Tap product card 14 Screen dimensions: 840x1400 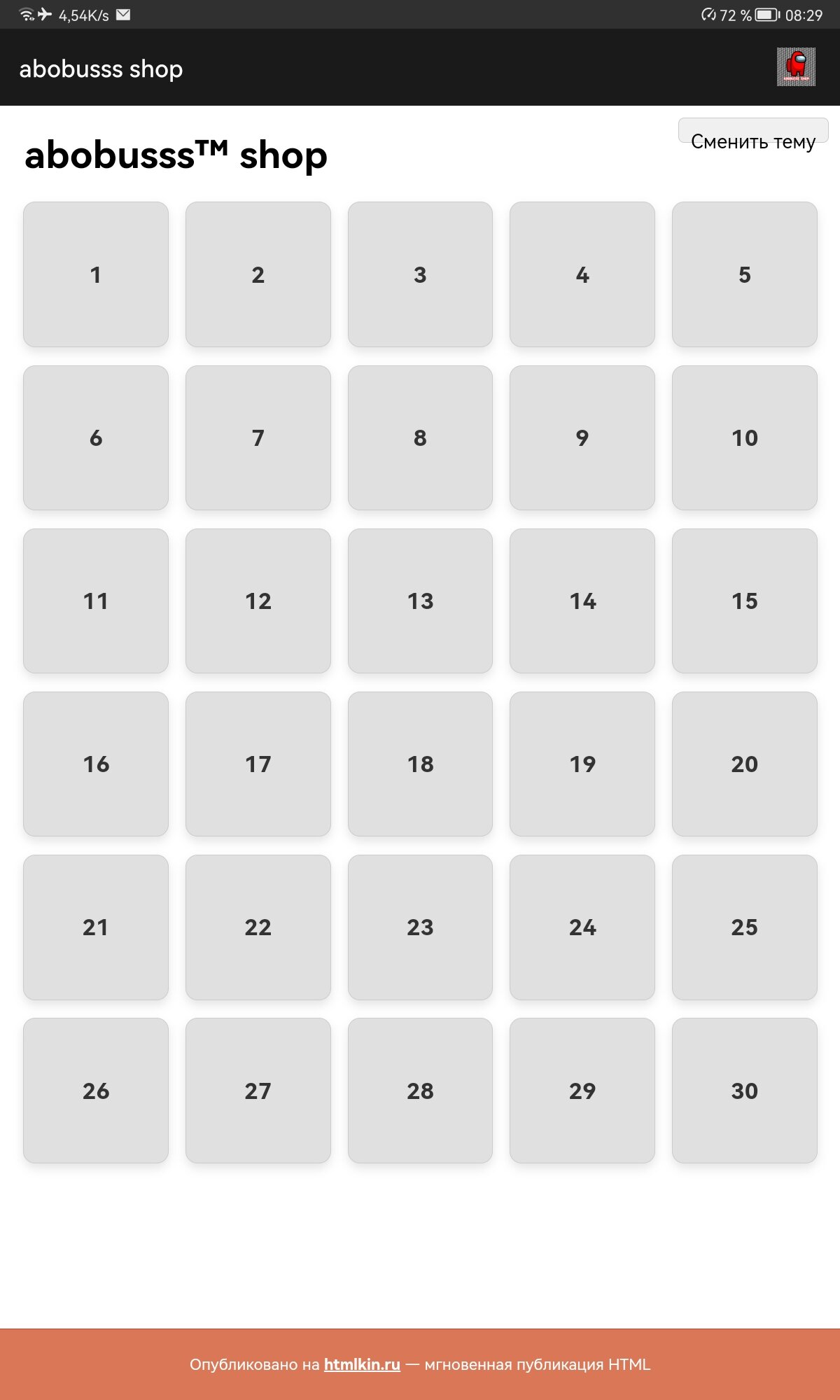pos(582,601)
